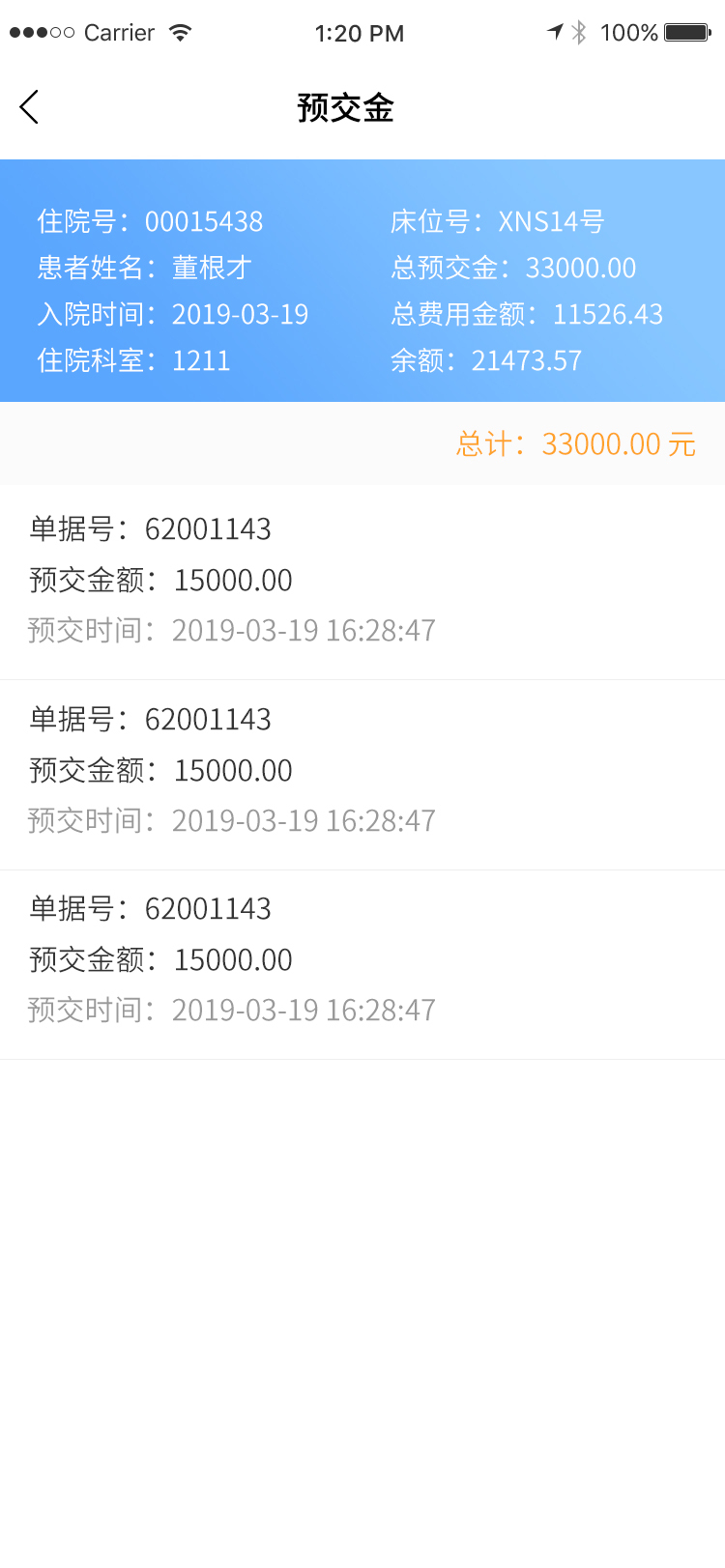
Task: Go back from the 预交金 page
Action: (x=30, y=107)
